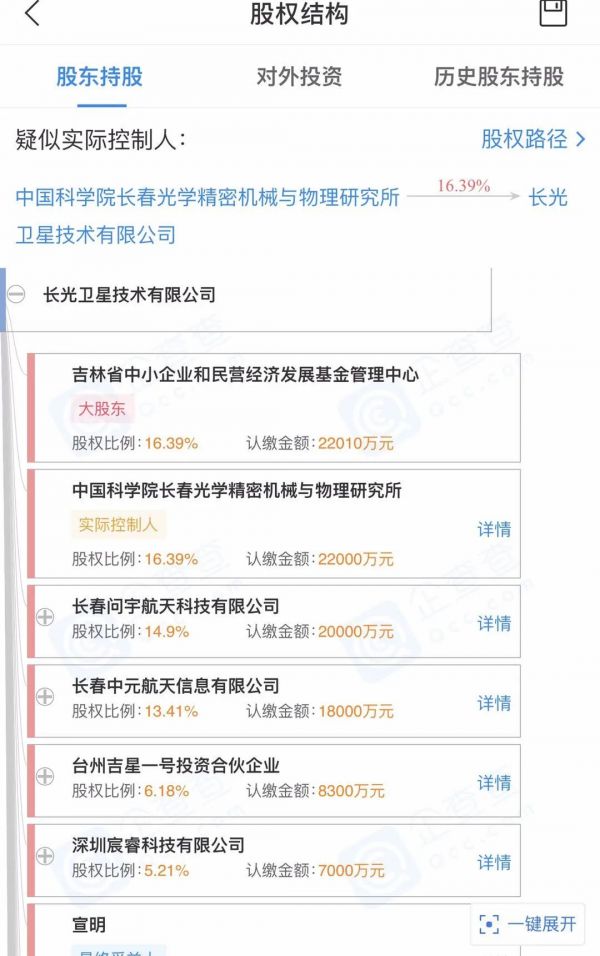
Task: Open the 股权路径 link
Action: click(x=533, y=139)
